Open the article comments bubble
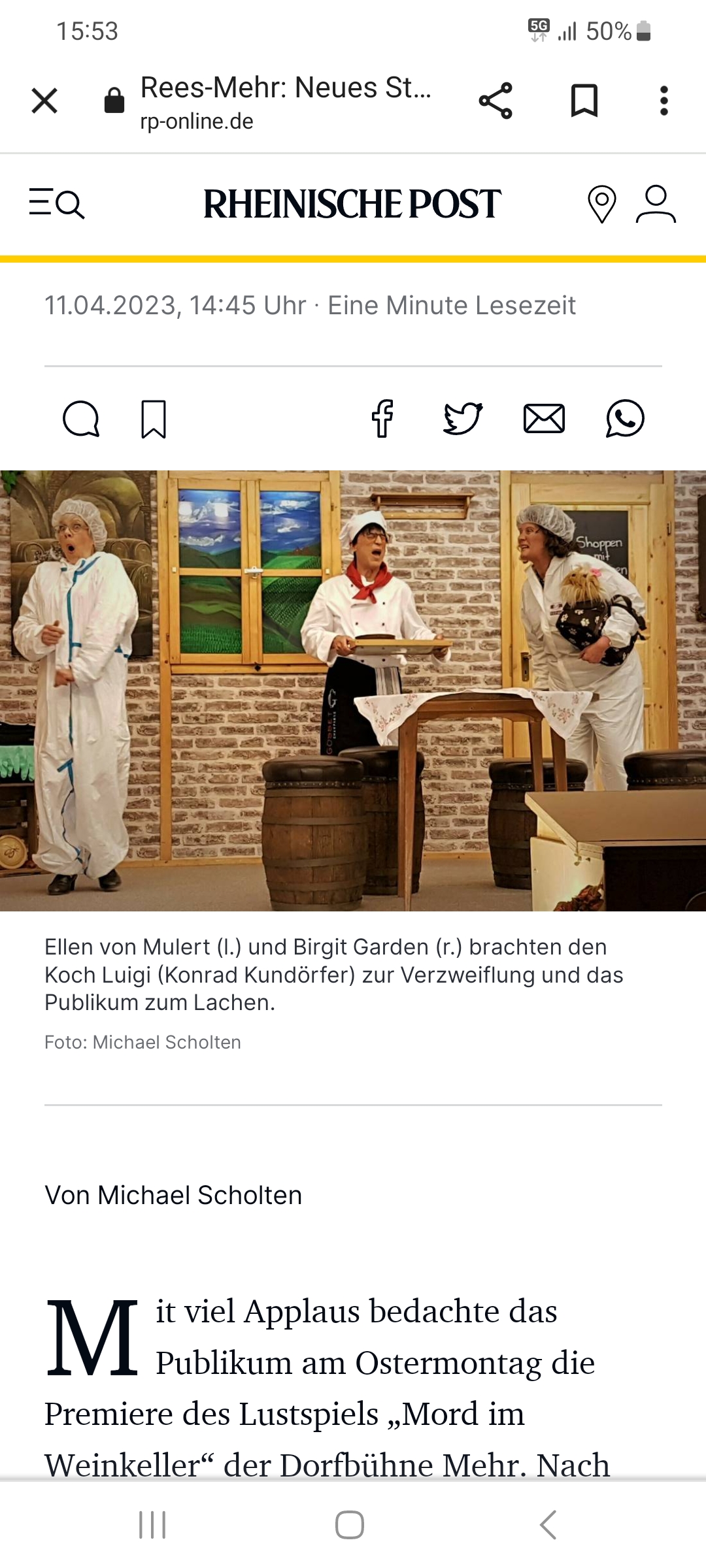 pos(81,419)
